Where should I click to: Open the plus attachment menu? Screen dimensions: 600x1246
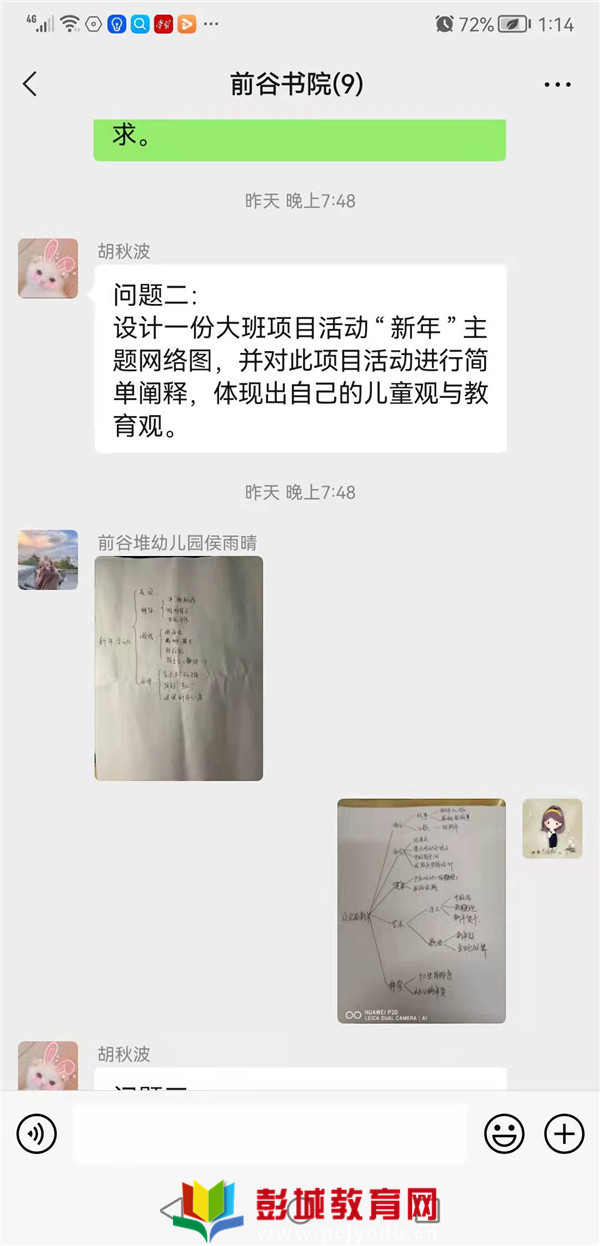[564, 1133]
